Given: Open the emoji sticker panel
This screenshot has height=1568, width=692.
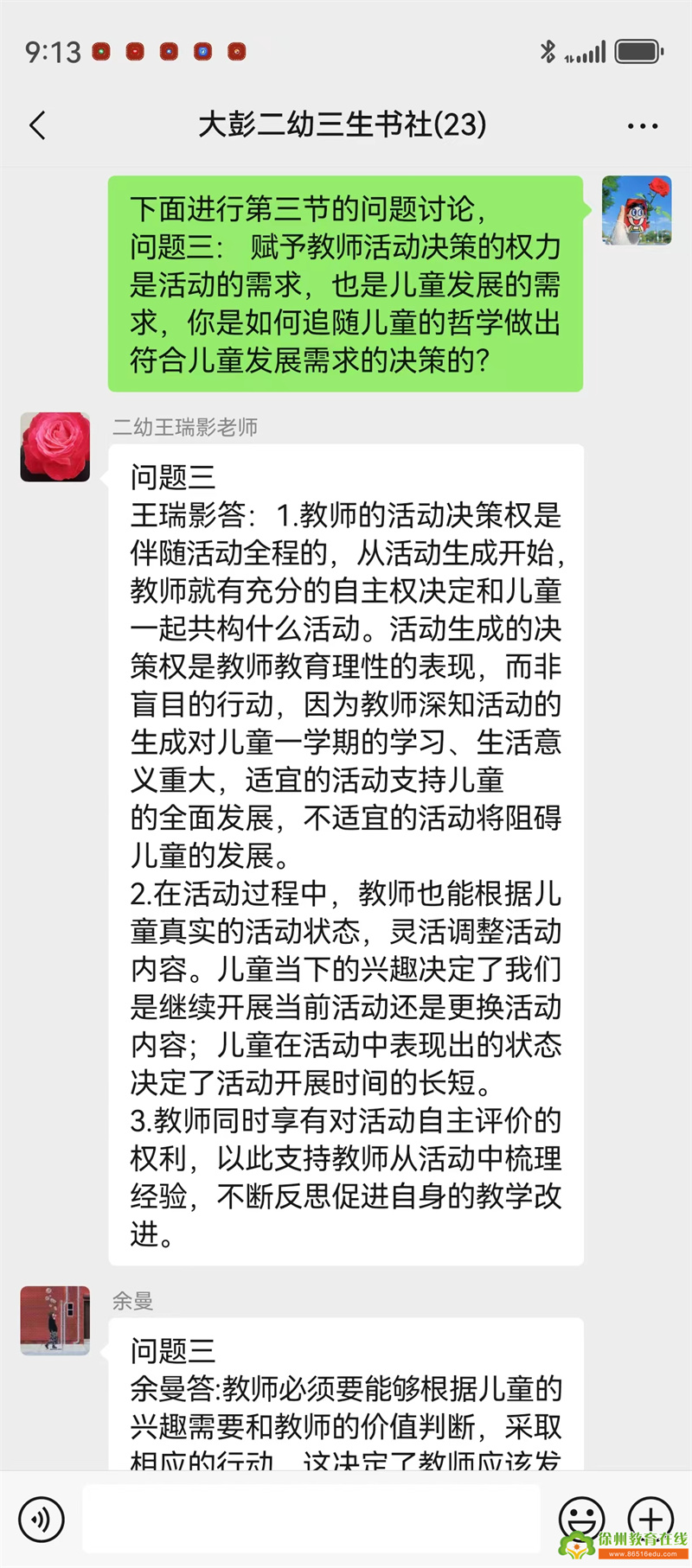Looking at the screenshot, I should point(581,1518).
